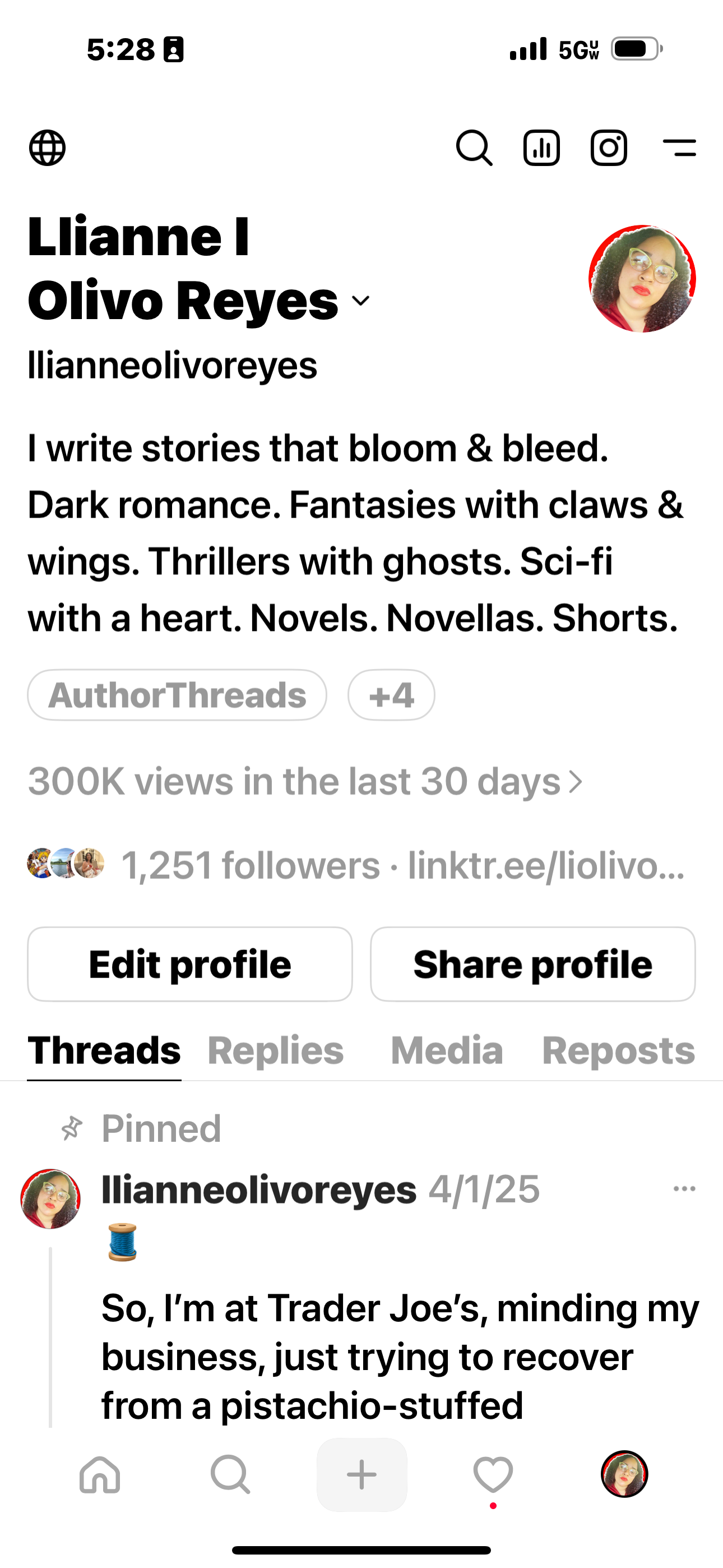Expand the account switcher chevron beside the name
Viewport: 723px width, 1568px height.
[361, 301]
